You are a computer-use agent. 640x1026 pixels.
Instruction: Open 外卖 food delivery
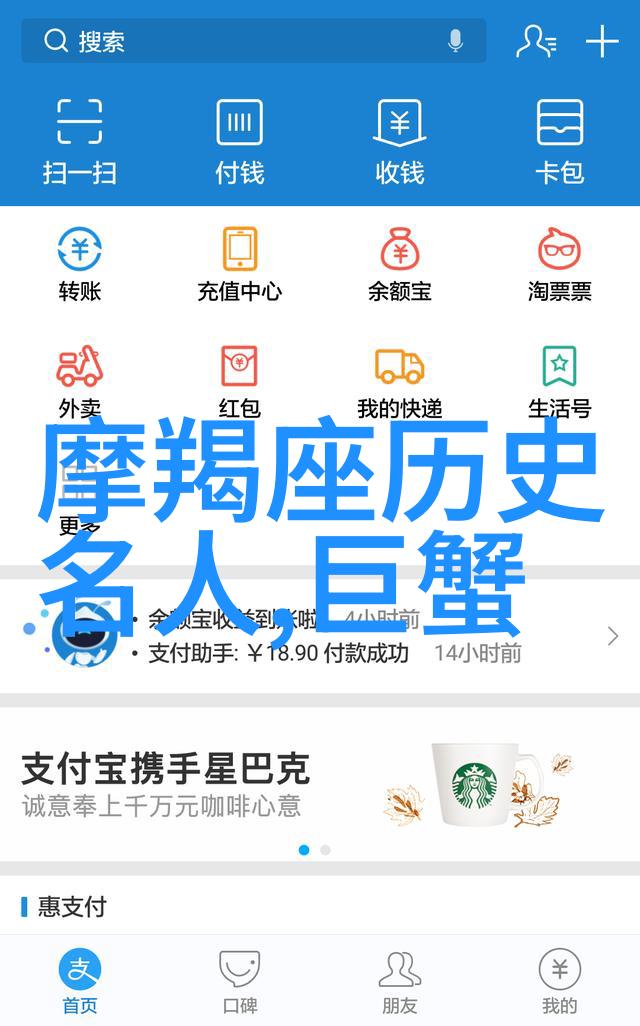point(80,381)
